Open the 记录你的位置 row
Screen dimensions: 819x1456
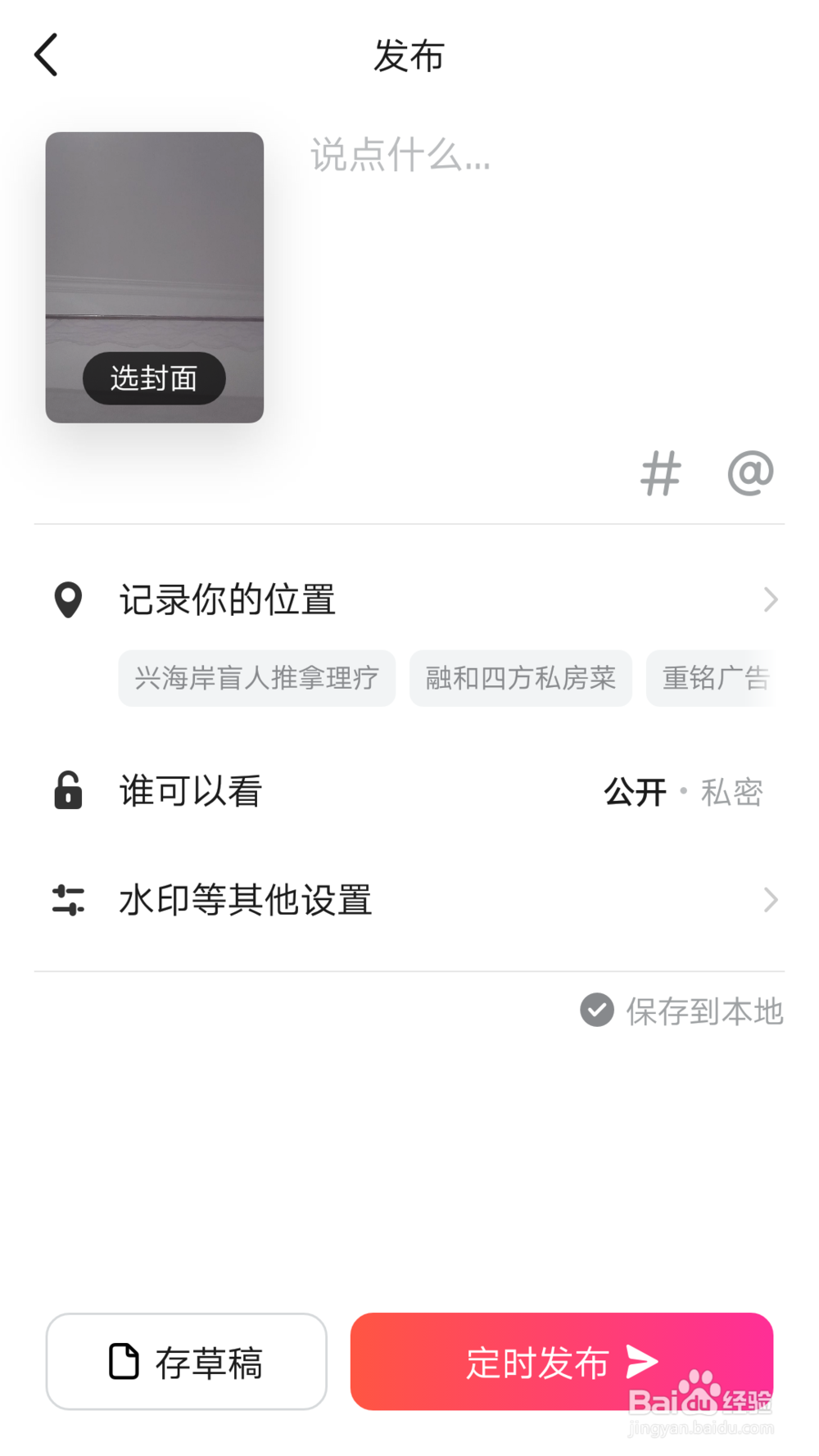tap(409, 599)
